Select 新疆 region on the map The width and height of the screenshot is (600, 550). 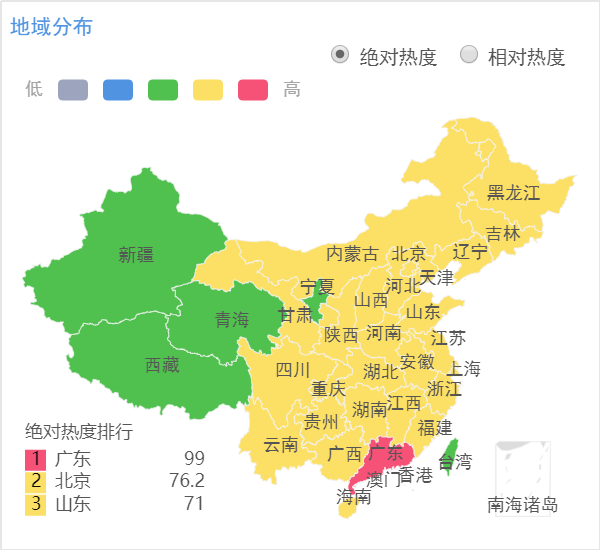point(137,253)
